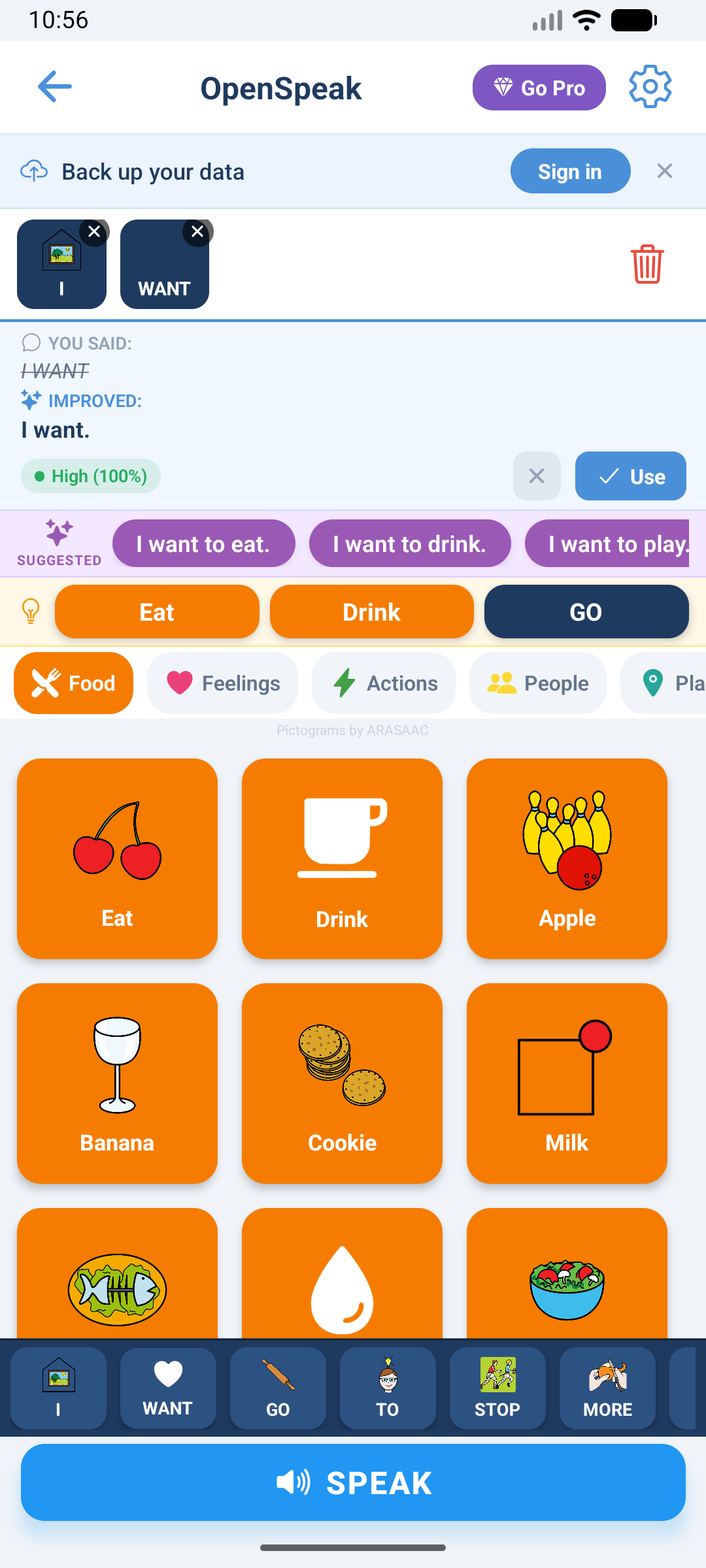Screen dimensions: 706x1568
Task: Choose suggested phrase I want to eat
Action: click(203, 543)
